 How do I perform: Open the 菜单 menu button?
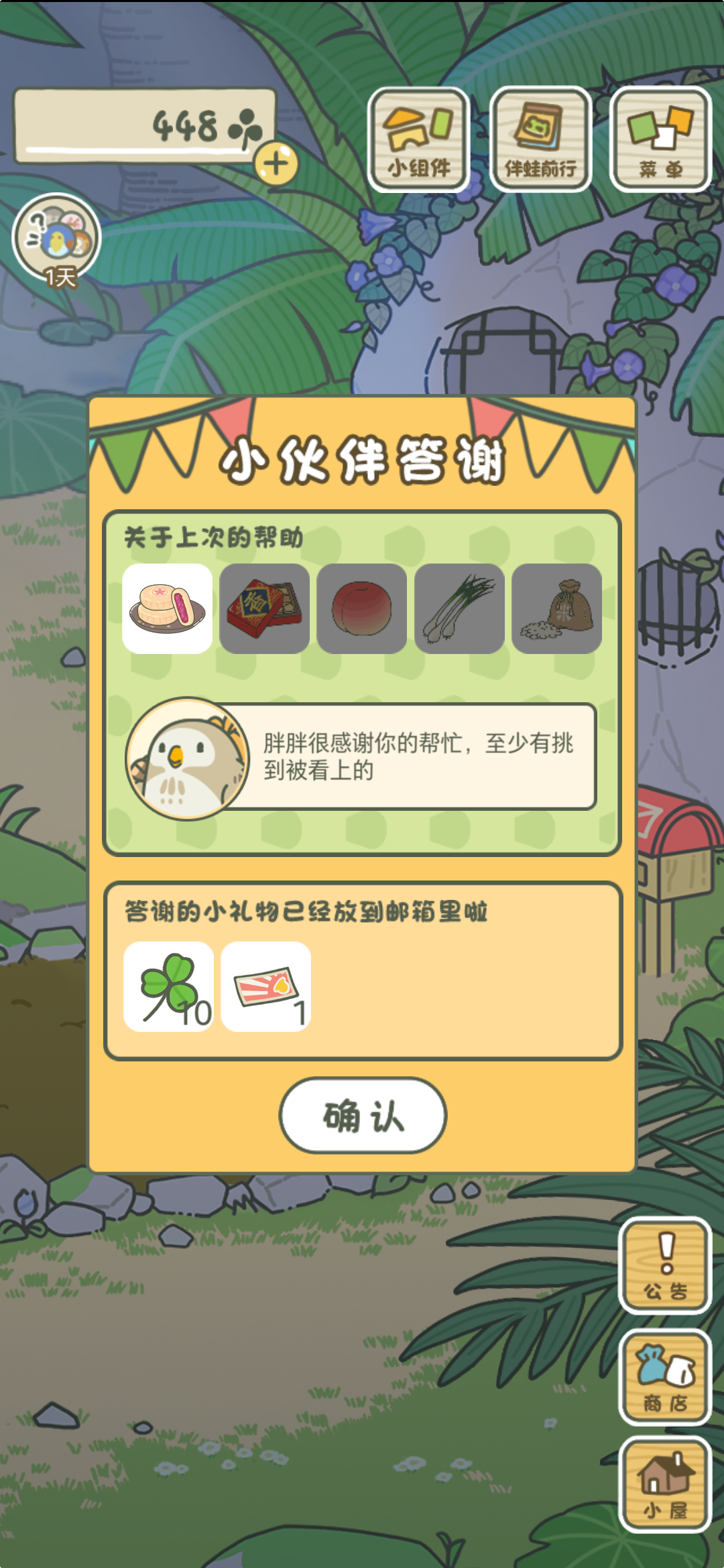(661, 139)
